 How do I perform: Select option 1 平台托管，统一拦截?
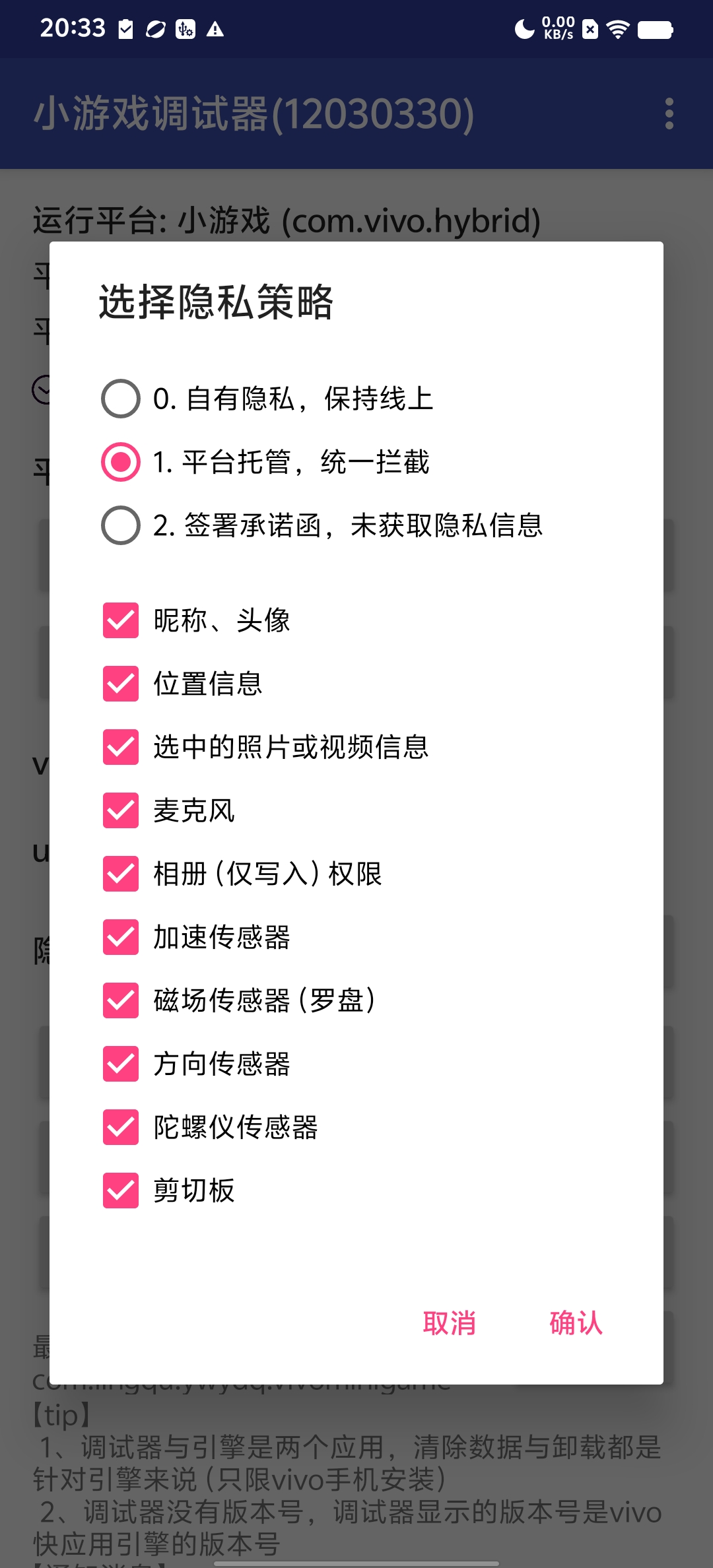(121, 462)
